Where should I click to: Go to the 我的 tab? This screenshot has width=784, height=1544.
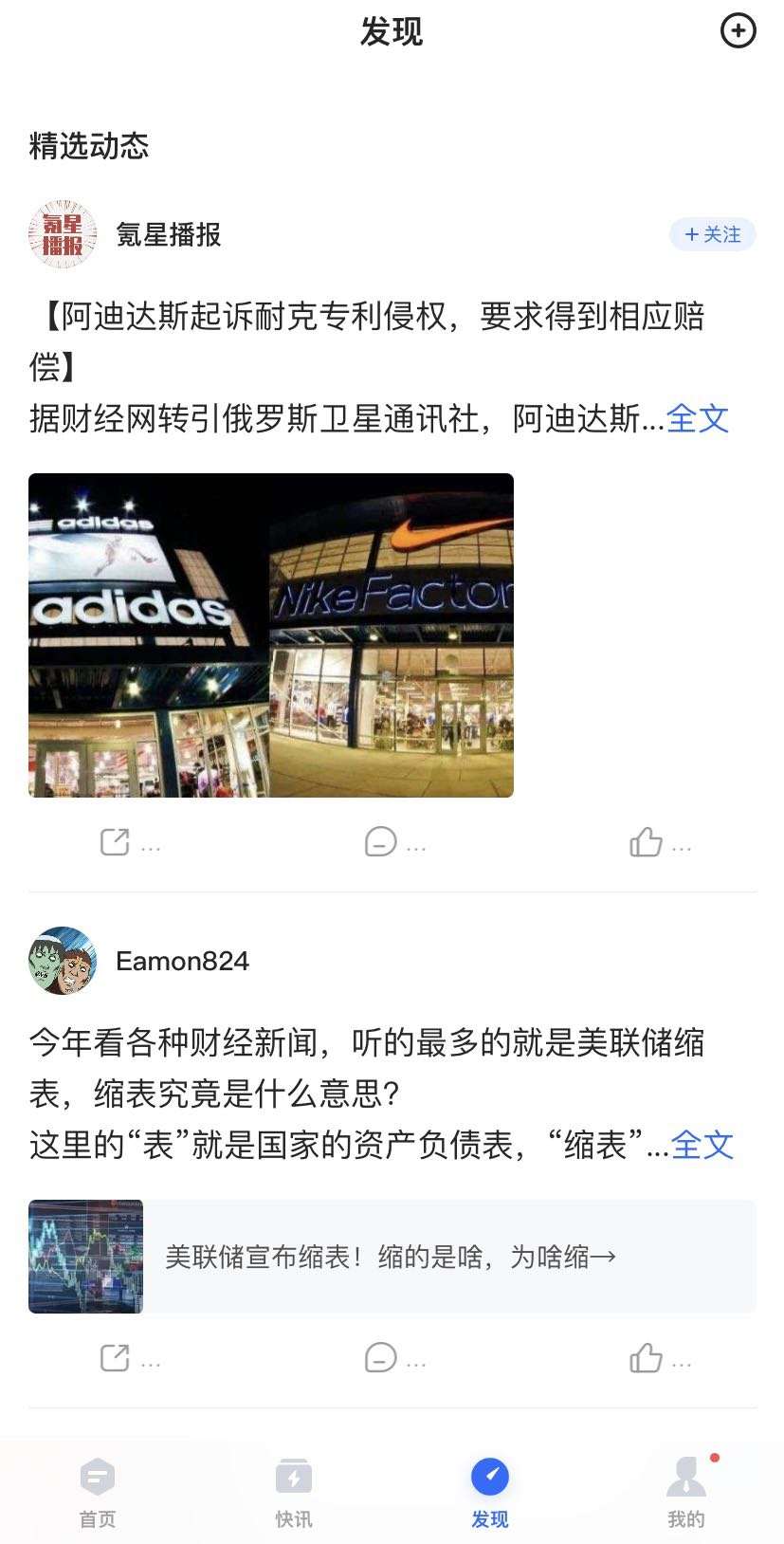686,1493
